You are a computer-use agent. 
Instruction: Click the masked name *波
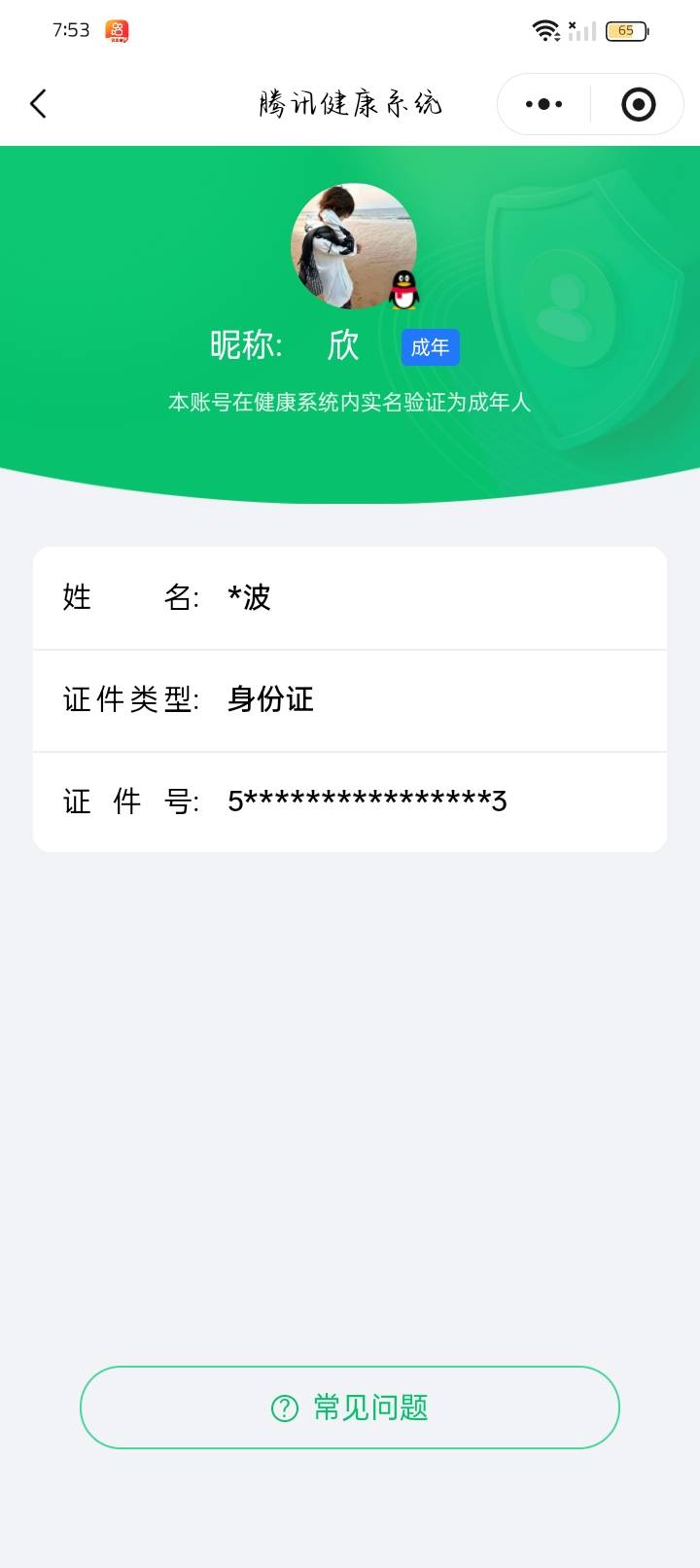(248, 598)
